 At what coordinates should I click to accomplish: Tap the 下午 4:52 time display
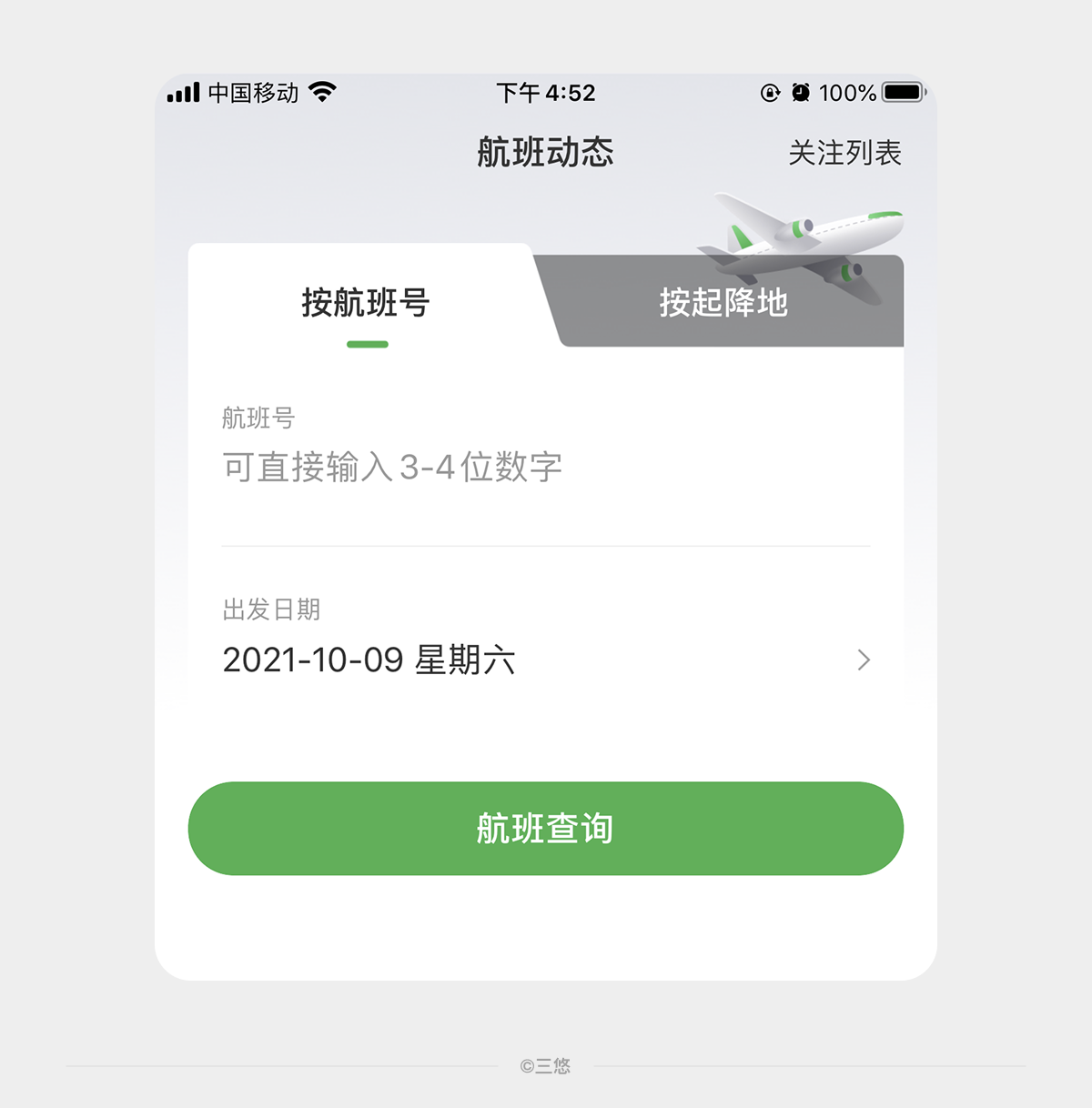pyautogui.click(x=544, y=92)
